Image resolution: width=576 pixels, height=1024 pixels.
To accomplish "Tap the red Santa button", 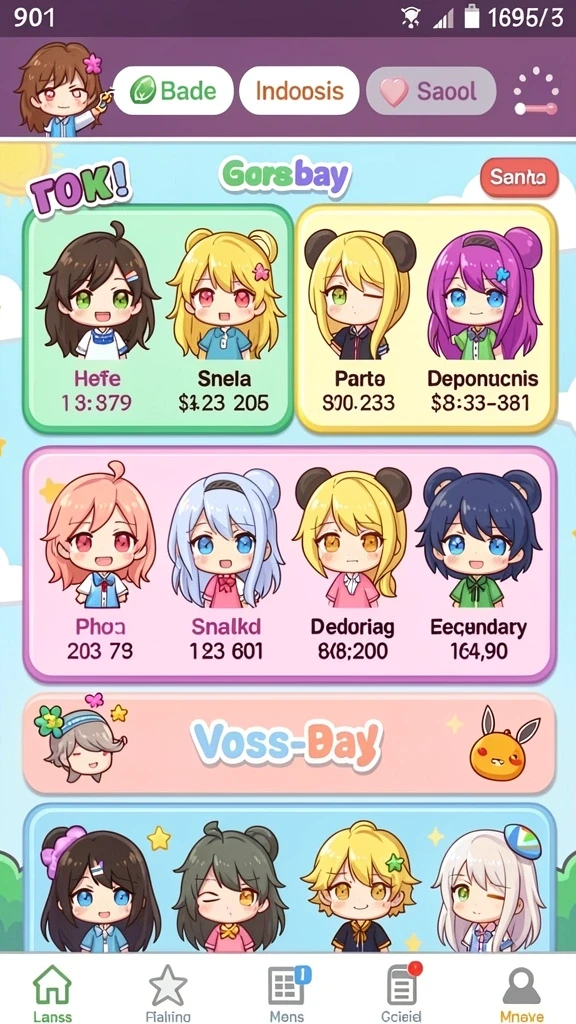I will click(x=519, y=177).
